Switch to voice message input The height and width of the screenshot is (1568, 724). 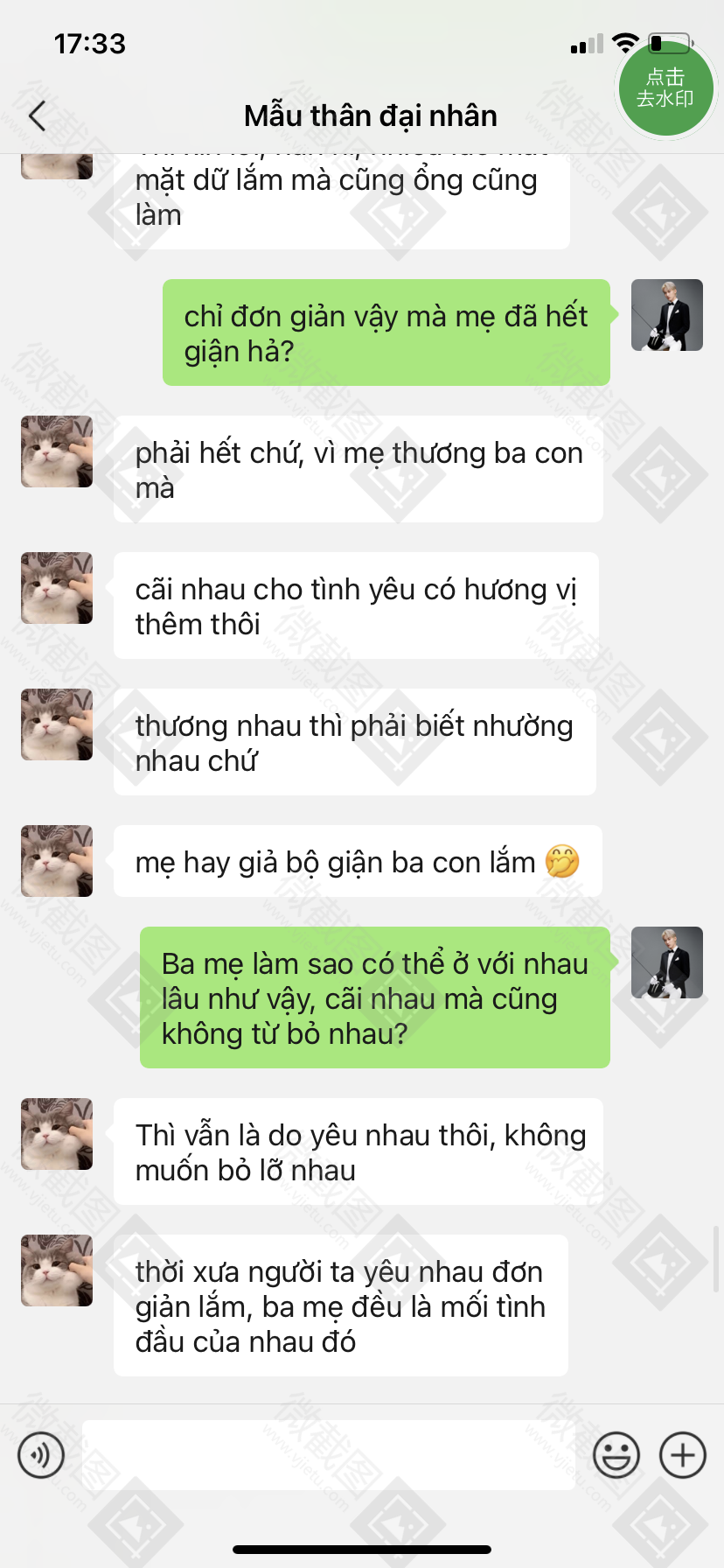point(41,1455)
